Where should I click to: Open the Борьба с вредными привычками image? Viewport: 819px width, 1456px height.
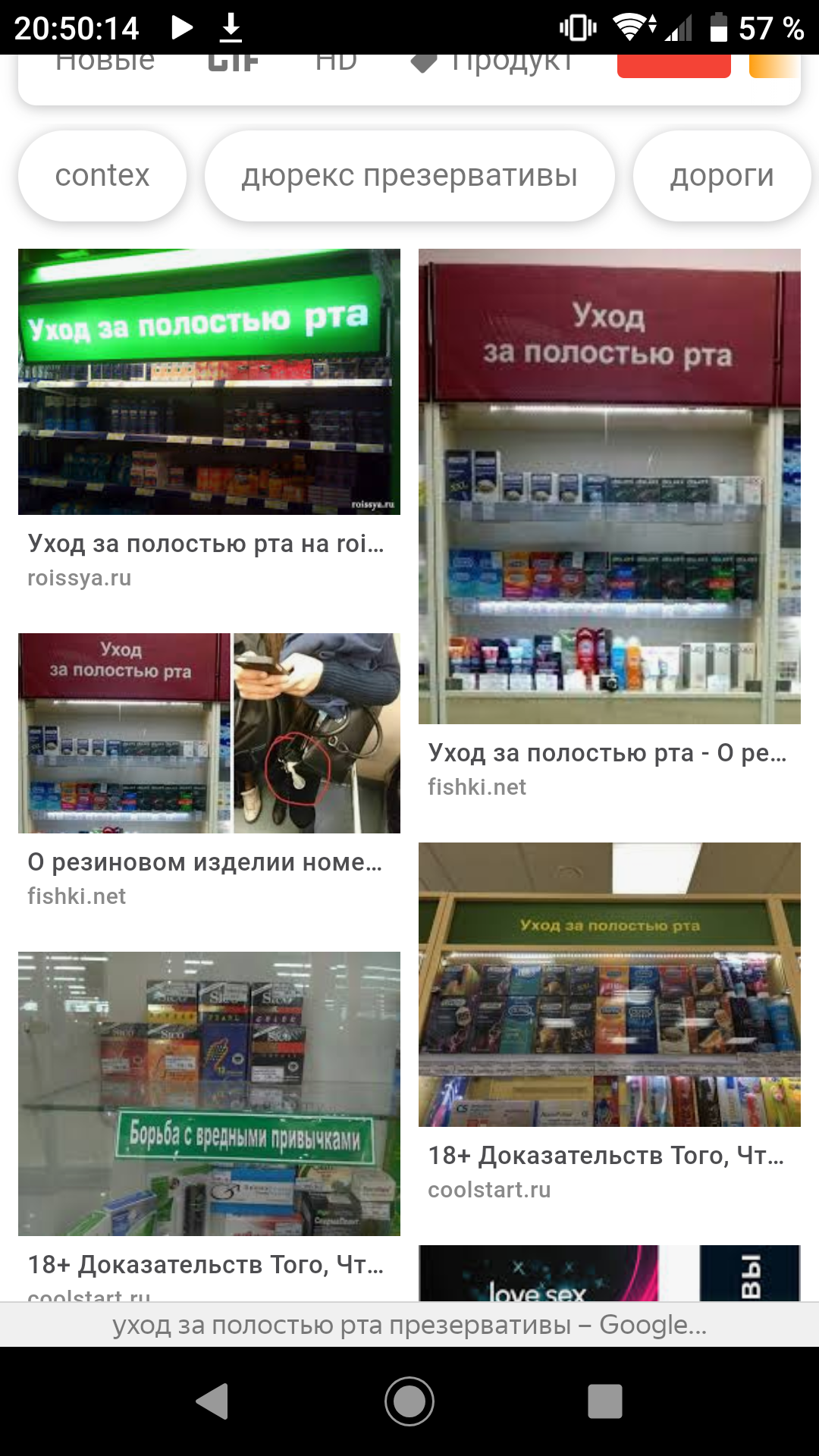coord(209,1094)
